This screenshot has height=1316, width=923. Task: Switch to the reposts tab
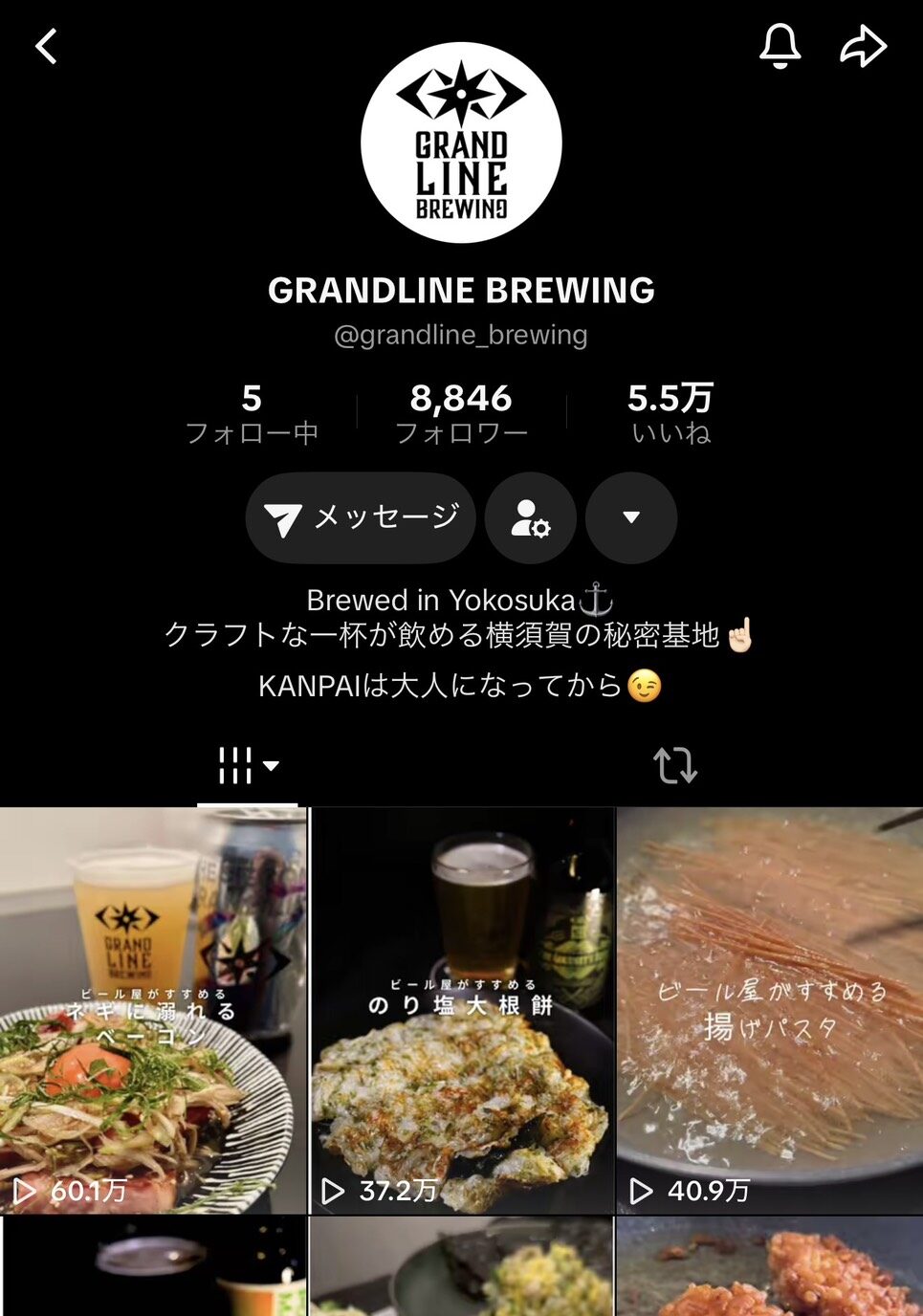[x=675, y=766]
